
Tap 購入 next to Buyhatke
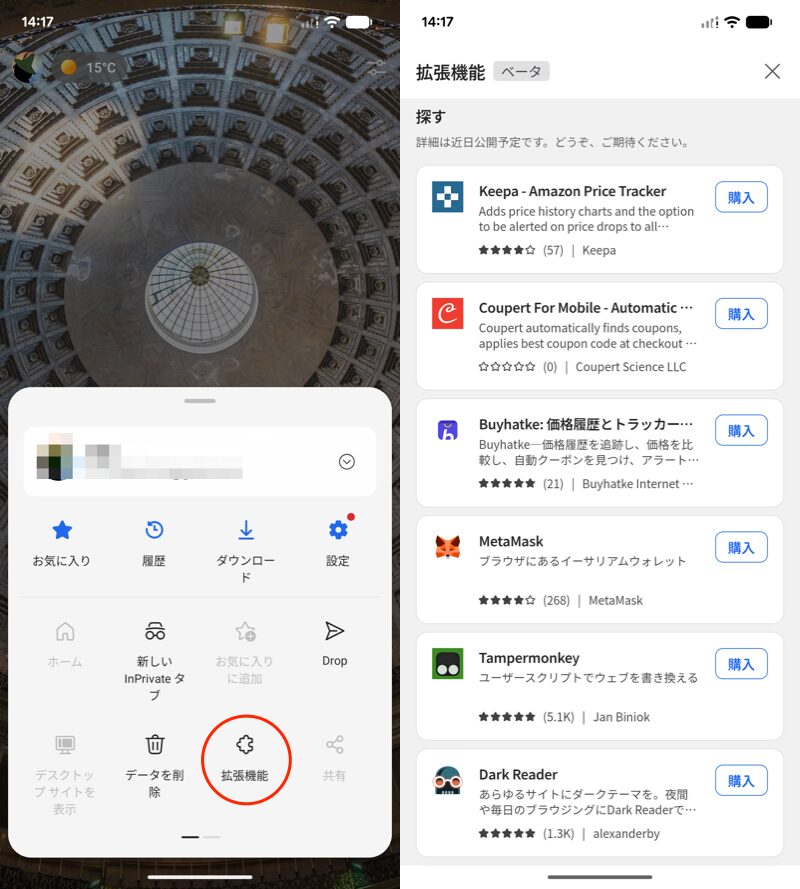[x=741, y=431]
